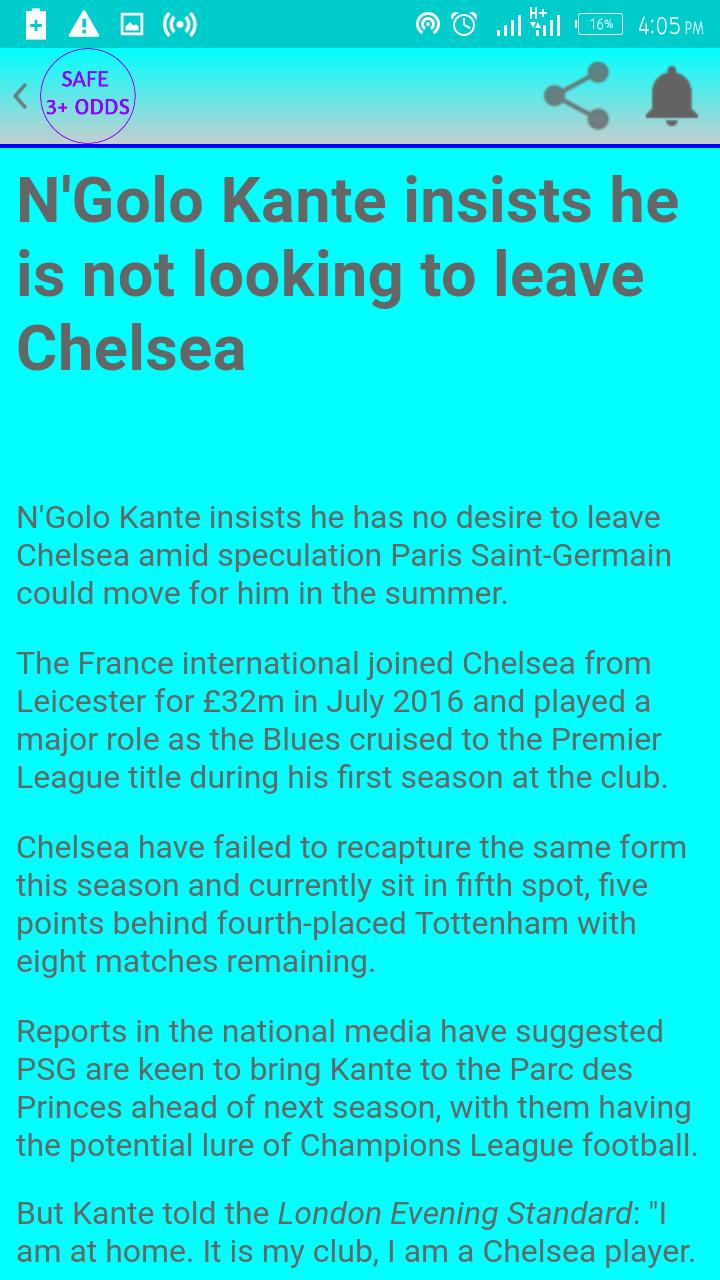The height and width of the screenshot is (1280, 720).
Task: Tap the SAFE 3+ ODDS badge
Action: coord(87,96)
